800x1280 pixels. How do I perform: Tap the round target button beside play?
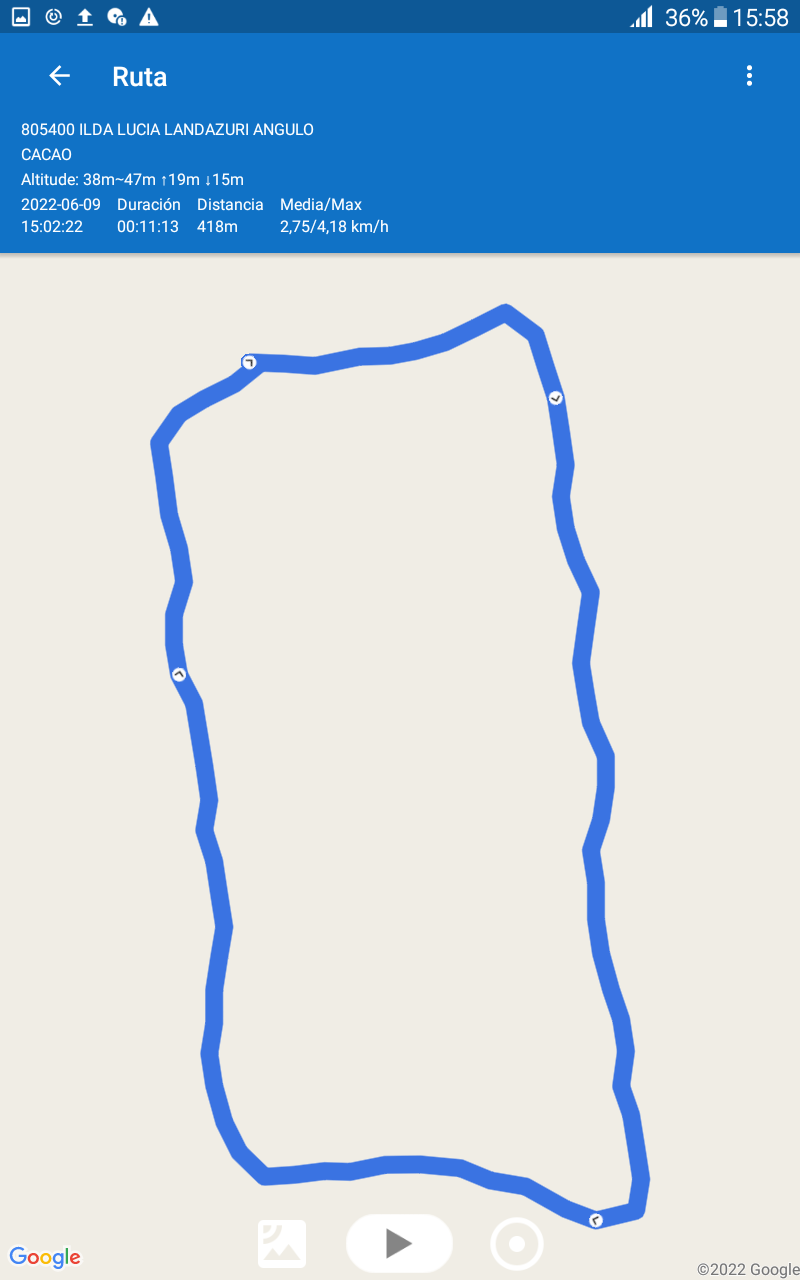(517, 1244)
